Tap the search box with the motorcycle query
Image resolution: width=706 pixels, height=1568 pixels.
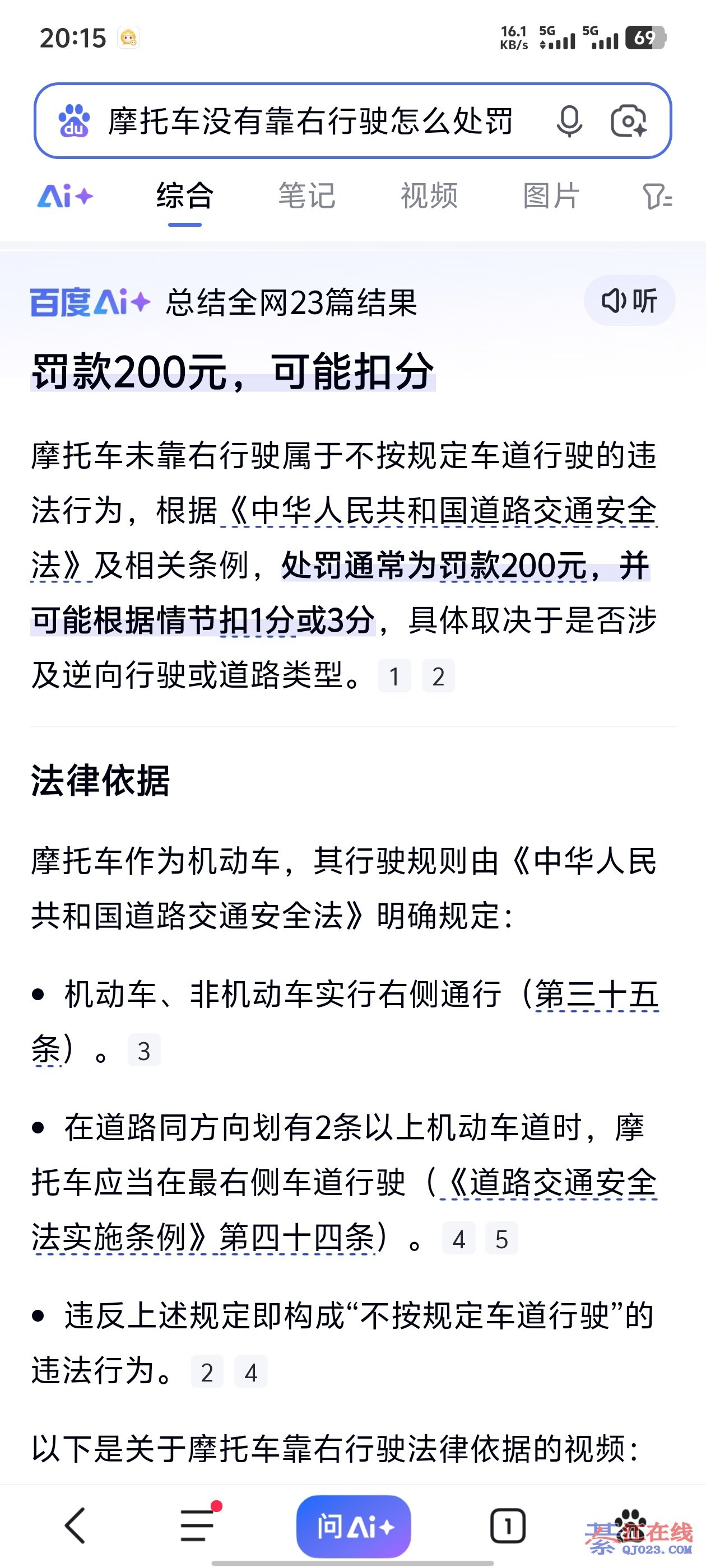click(309, 120)
